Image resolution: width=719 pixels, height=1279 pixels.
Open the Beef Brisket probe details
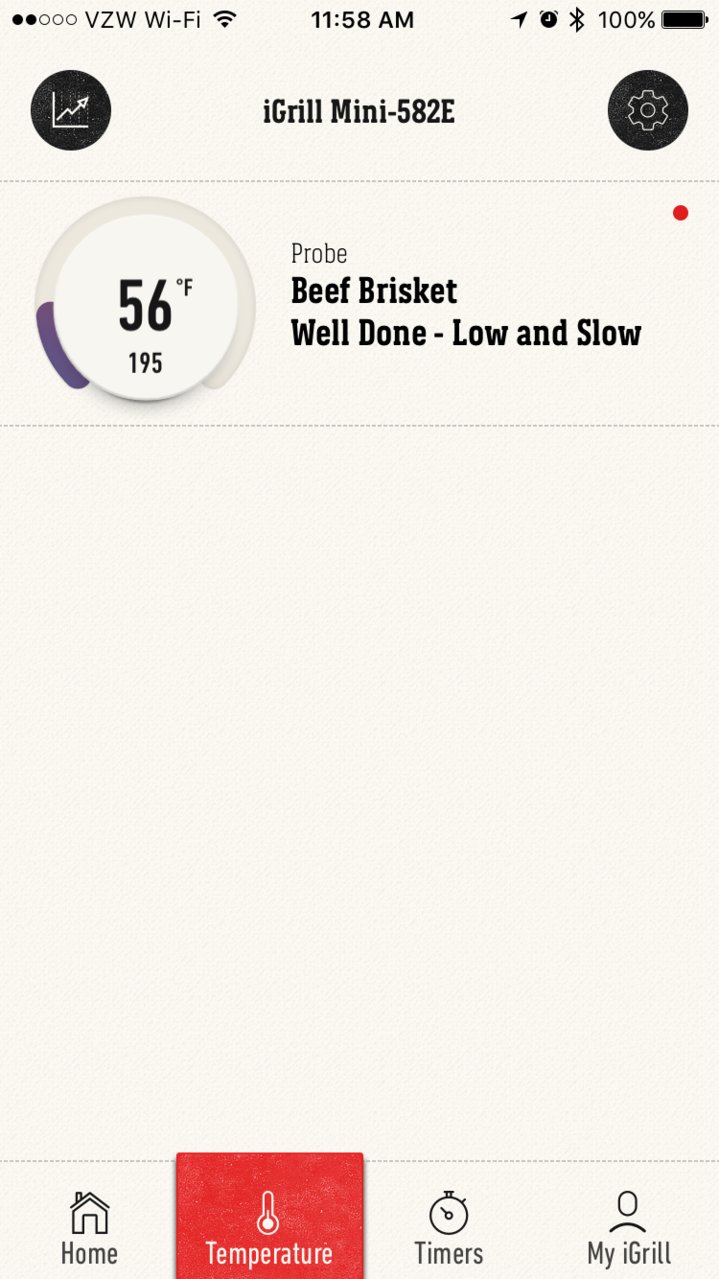click(359, 304)
